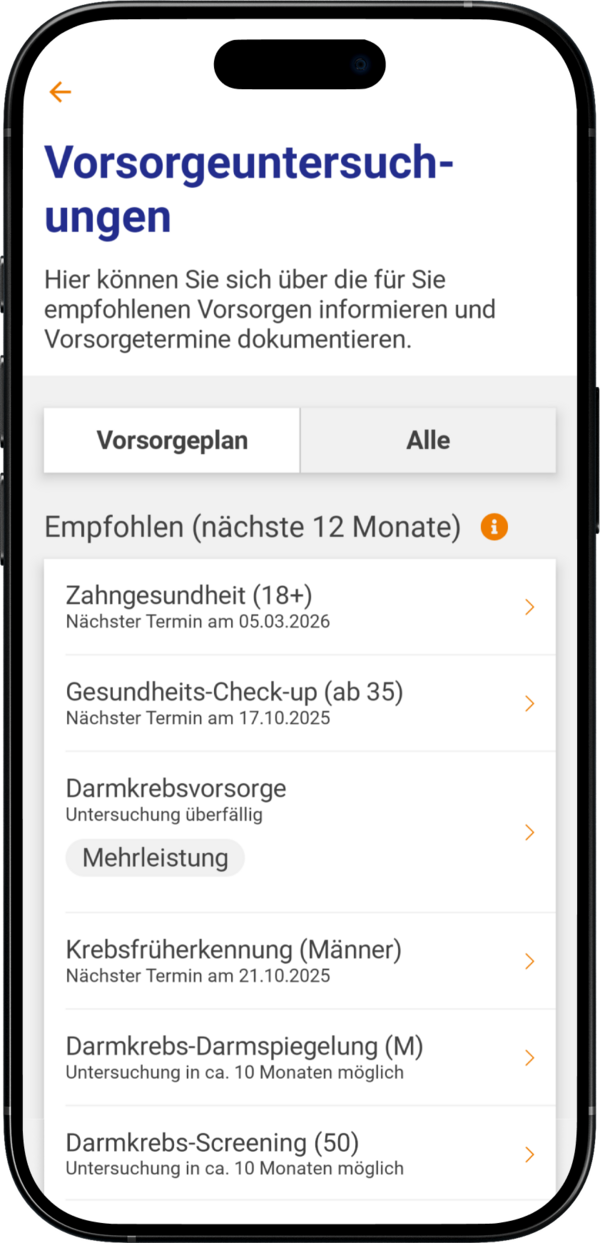This screenshot has height=1243, width=600.
Task: Open Darmkrebs-Darmspiegelung (M) row
Action: [x=300, y=1057]
